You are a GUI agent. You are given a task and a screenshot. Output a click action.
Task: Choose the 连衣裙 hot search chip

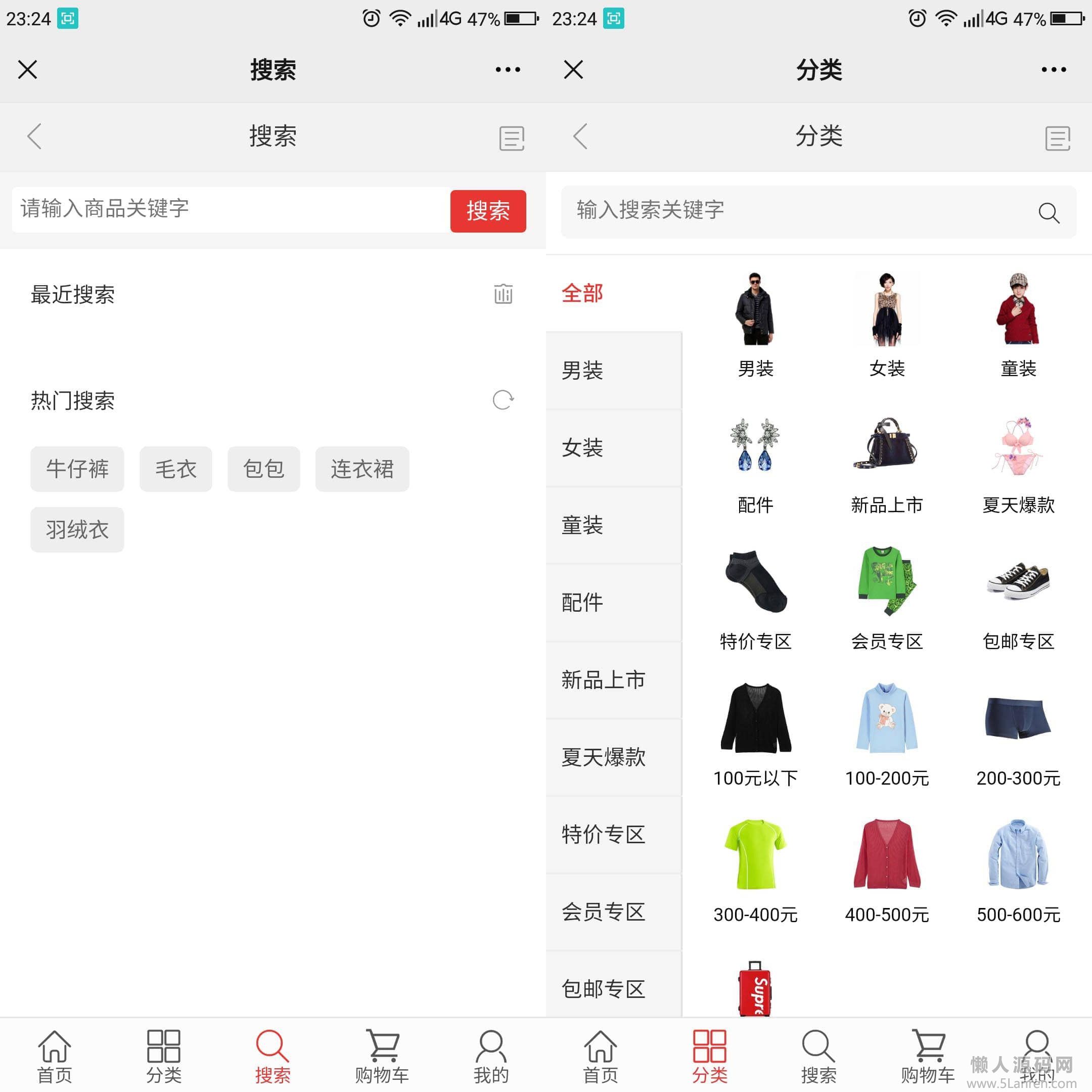tap(362, 469)
